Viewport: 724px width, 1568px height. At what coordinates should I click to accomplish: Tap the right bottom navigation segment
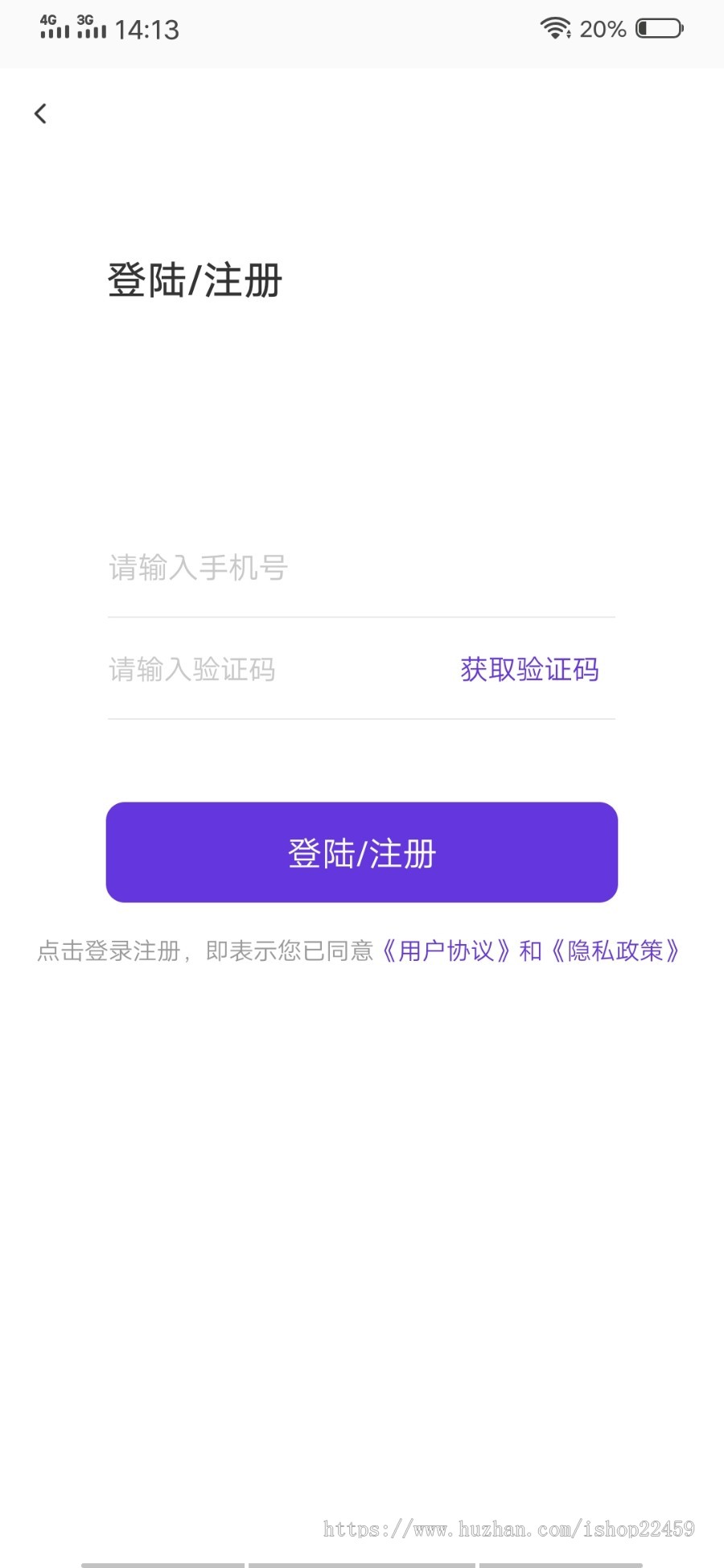click(563, 1563)
